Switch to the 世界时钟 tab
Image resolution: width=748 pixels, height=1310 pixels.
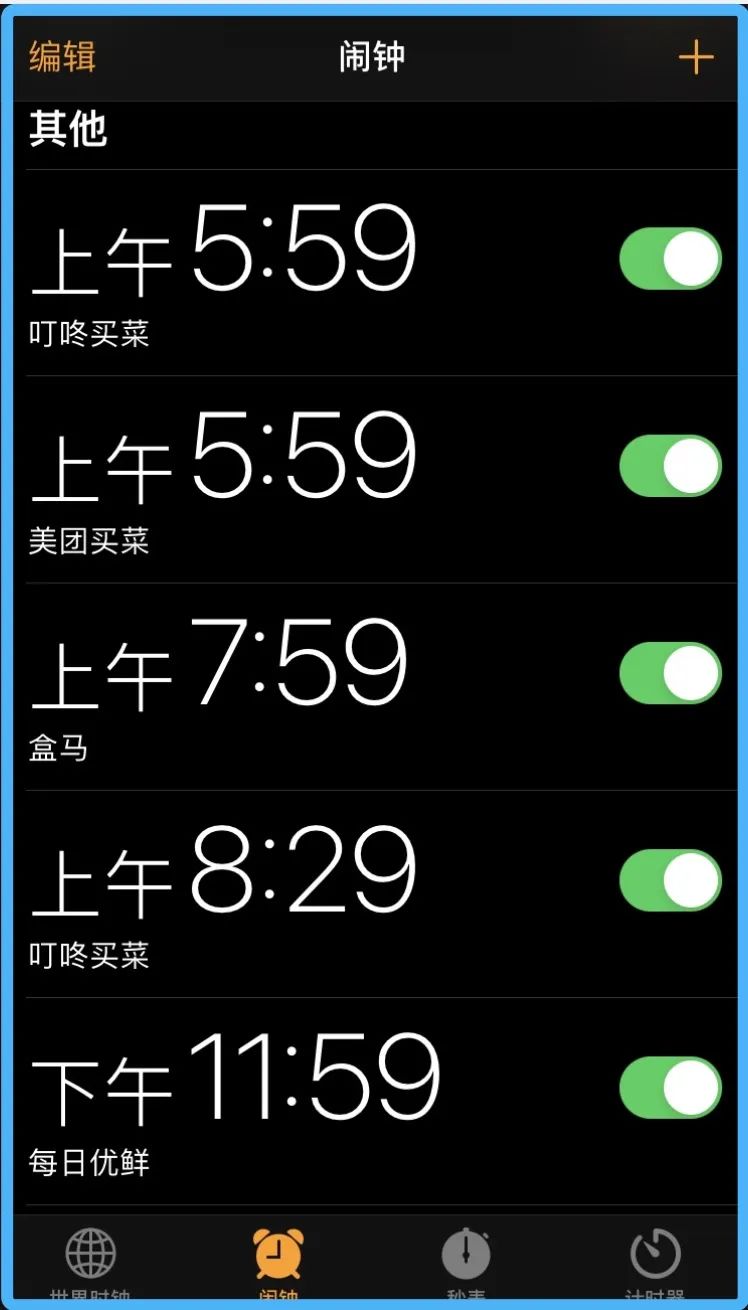(x=91, y=1260)
